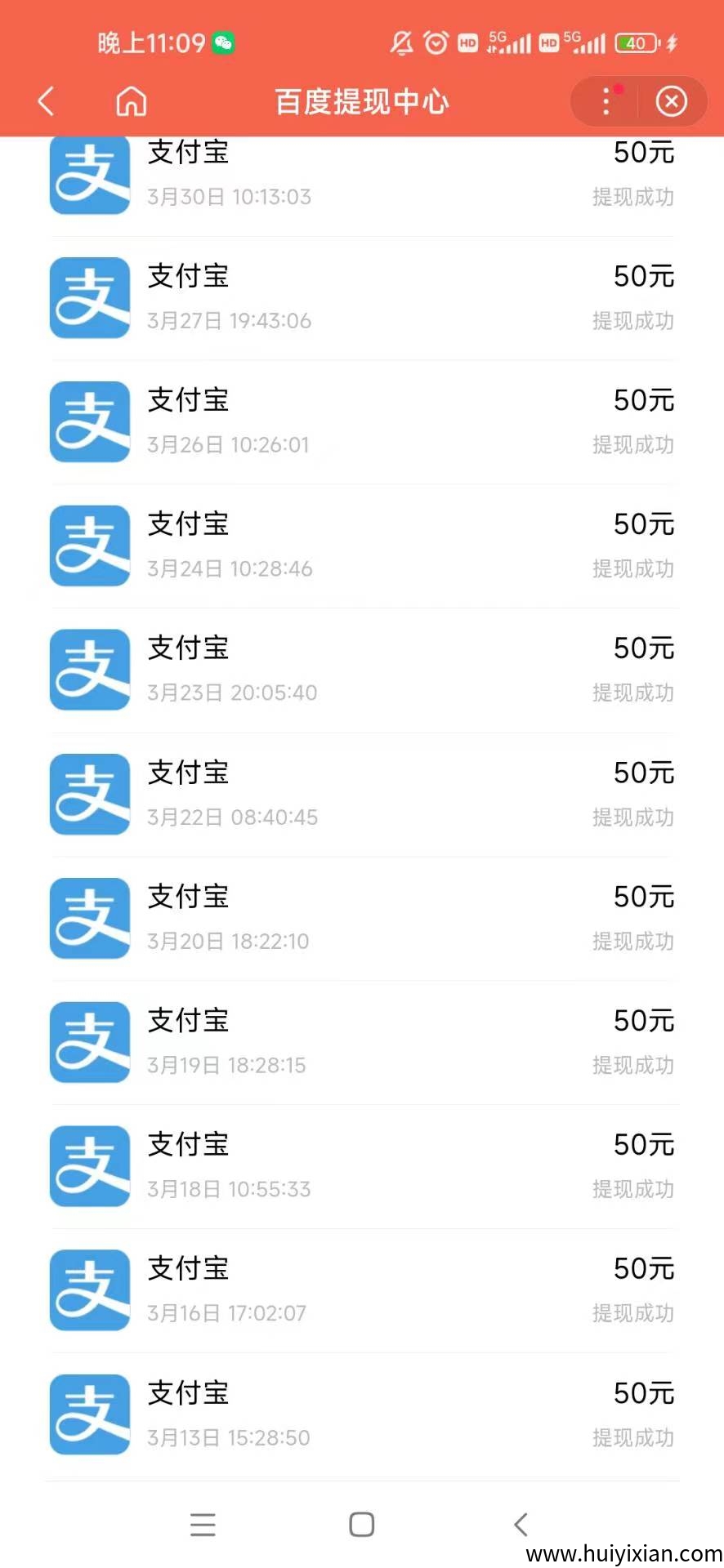Tap the X close icon in the title bar
Viewport: 724px width, 1568px height.
[x=672, y=101]
